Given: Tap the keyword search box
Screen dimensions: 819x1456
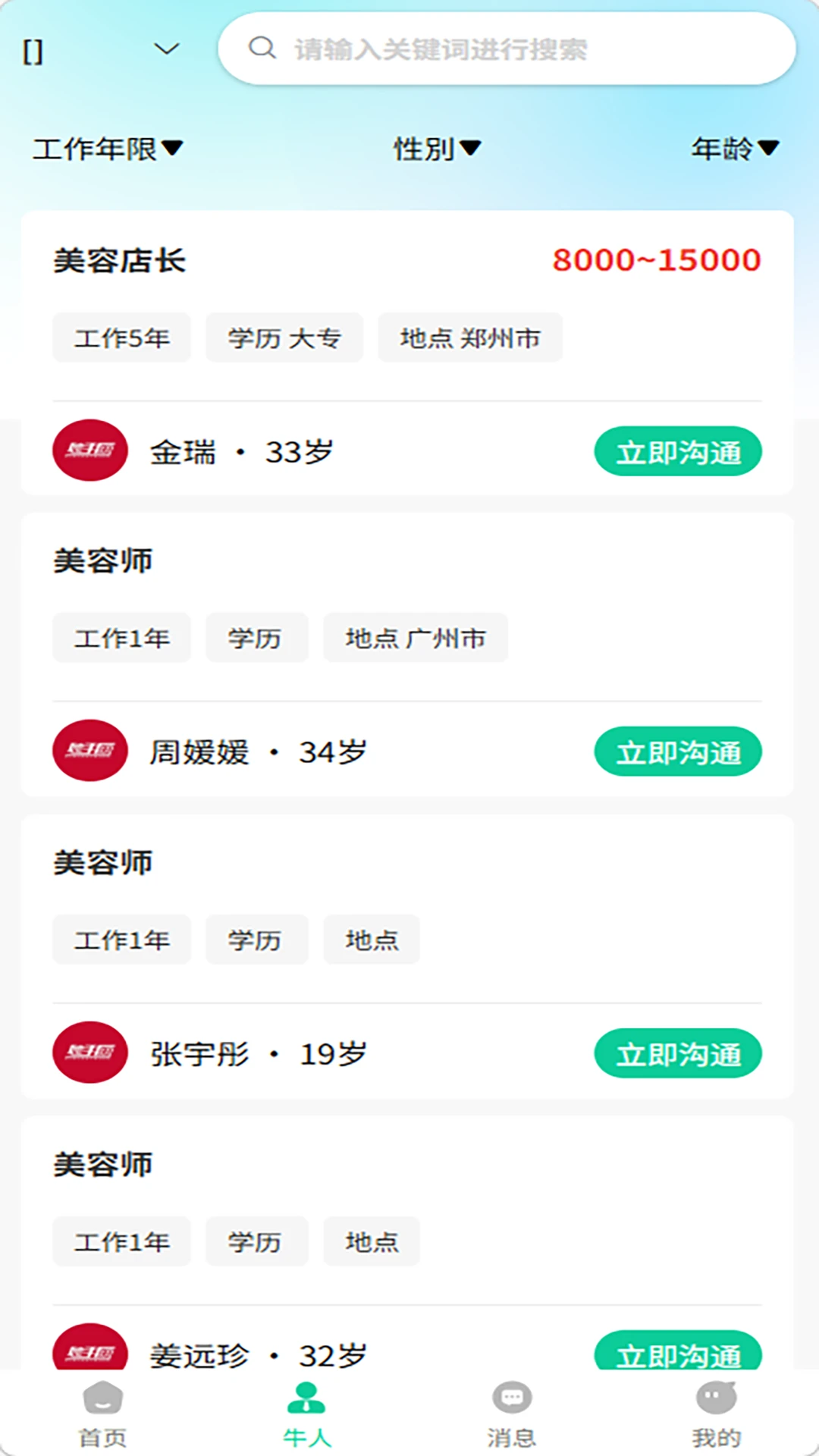Looking at the screenshot, I should [507, 49].
